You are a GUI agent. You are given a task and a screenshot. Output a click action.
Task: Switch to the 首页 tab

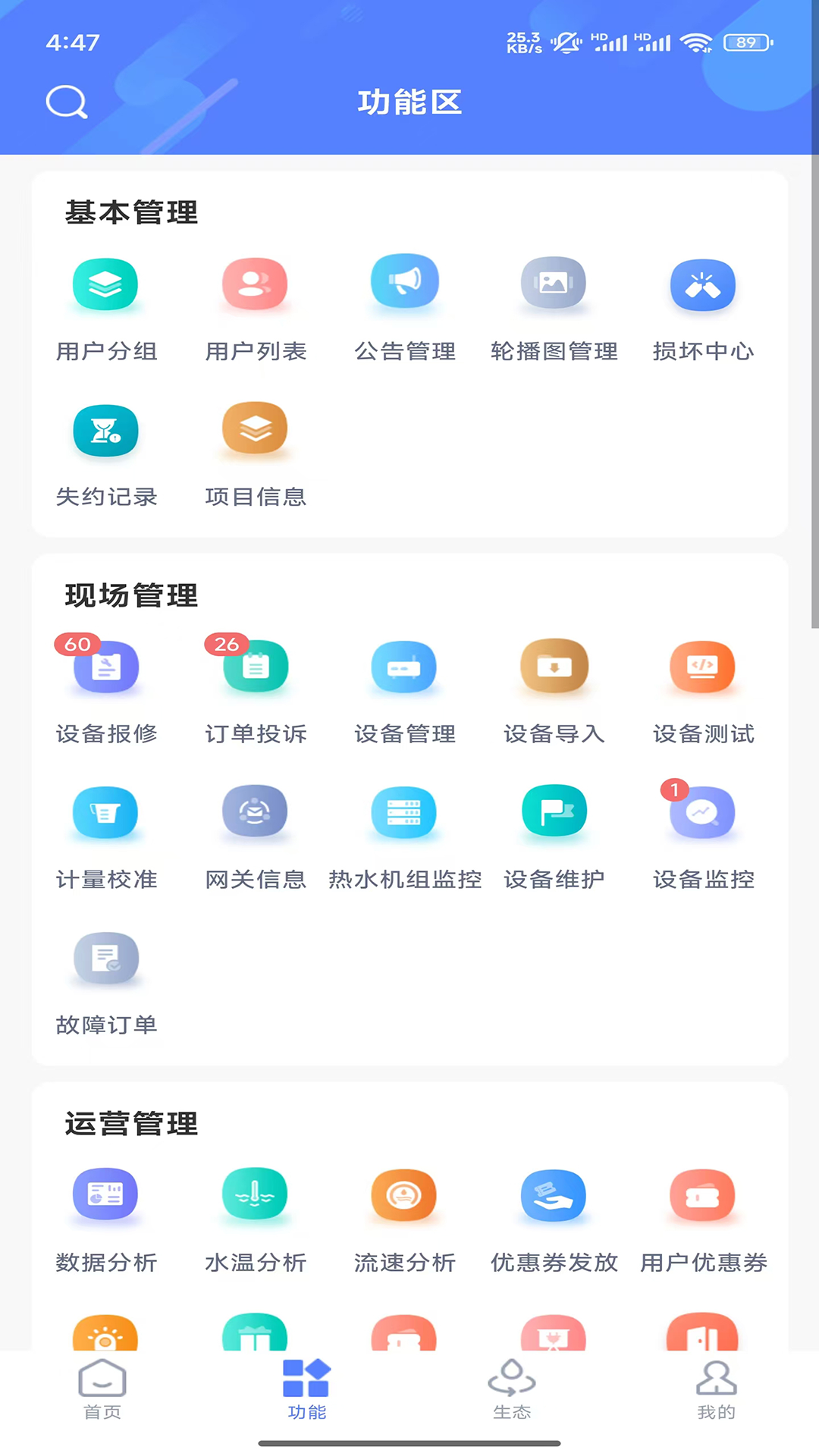click(x=102, y=1389)
